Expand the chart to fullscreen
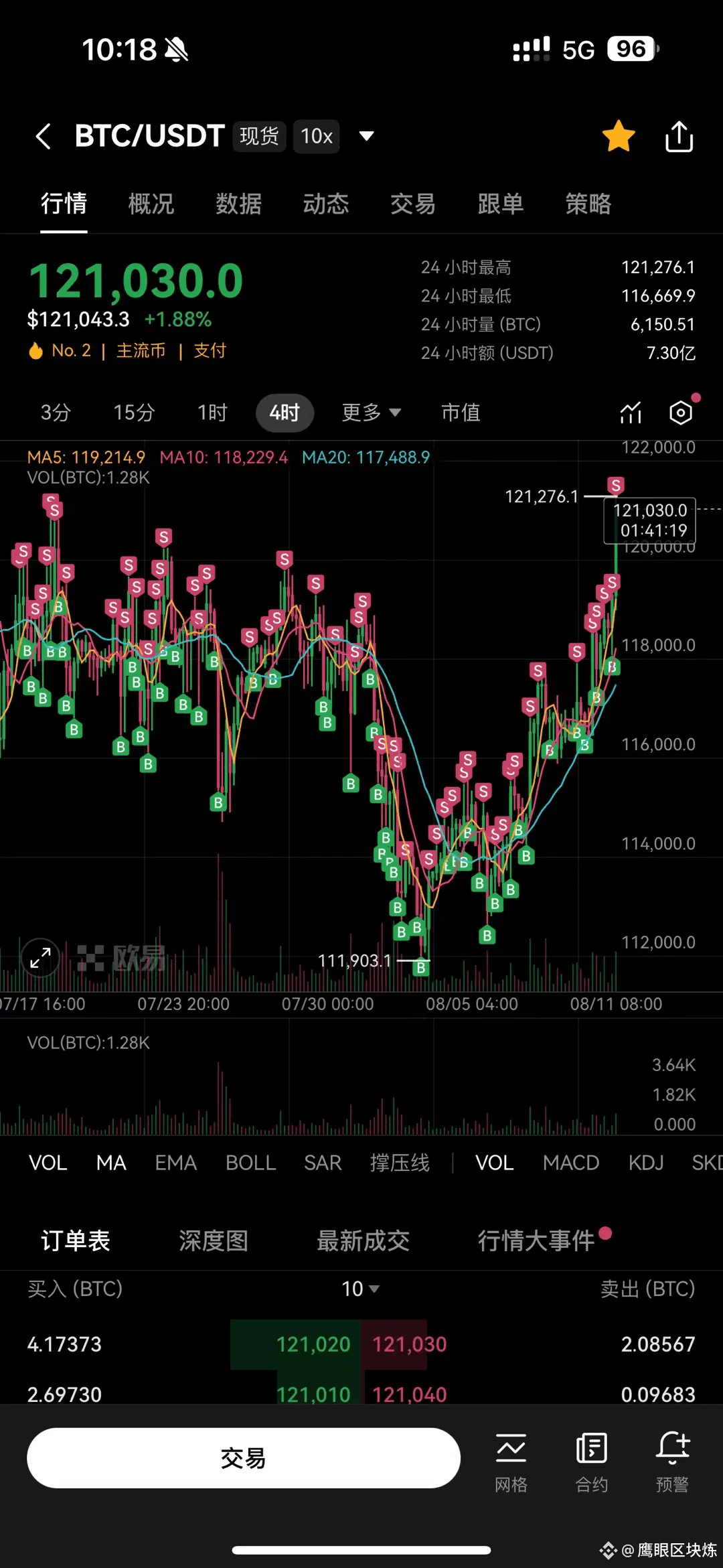This screenshot has height=1568, width=723. pos(41,958)
